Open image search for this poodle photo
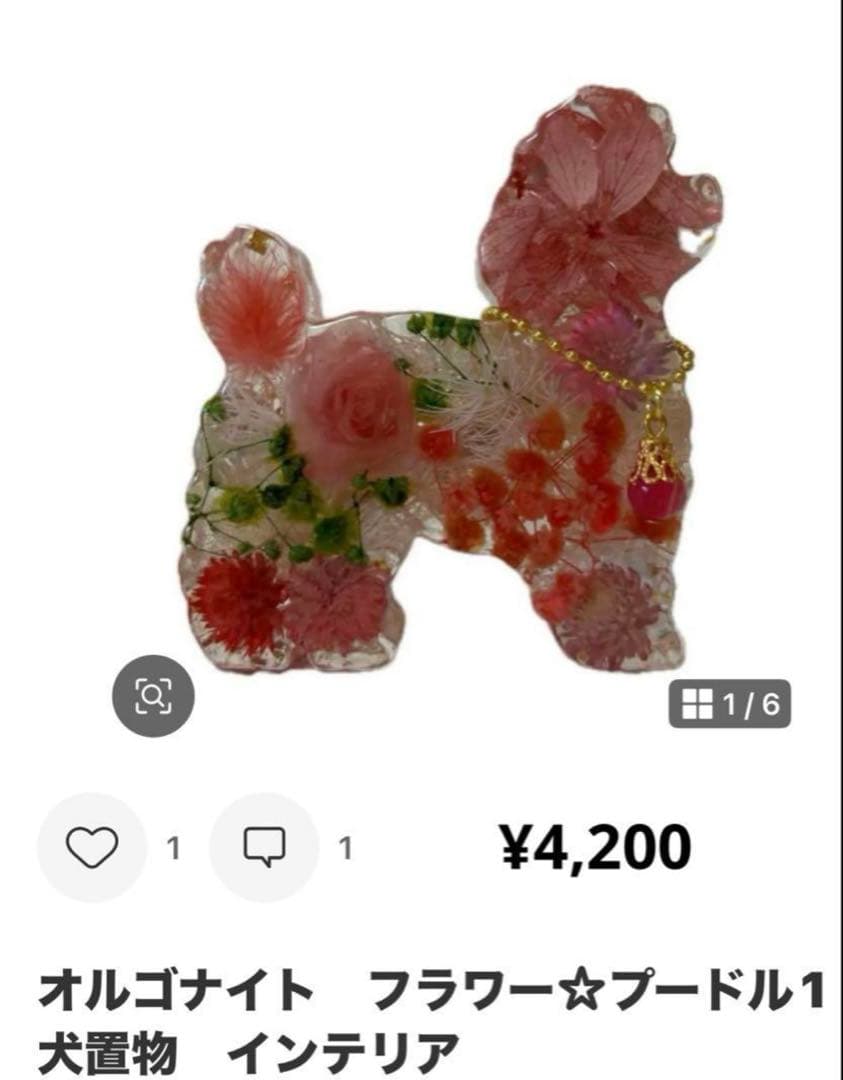Image resolution: width=843 pixels, height=1080 pixels. click(x=153, y=695)
